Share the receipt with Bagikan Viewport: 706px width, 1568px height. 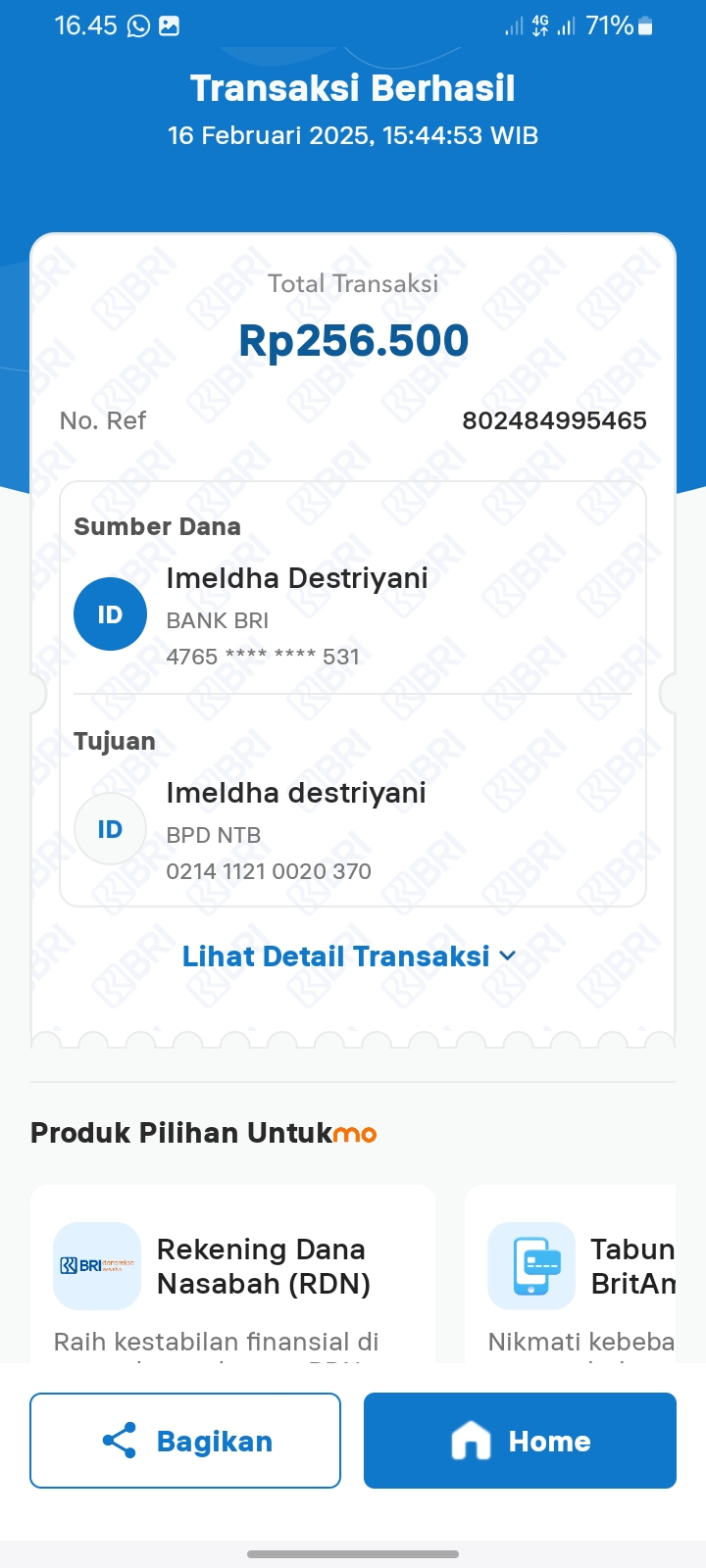185,1441
